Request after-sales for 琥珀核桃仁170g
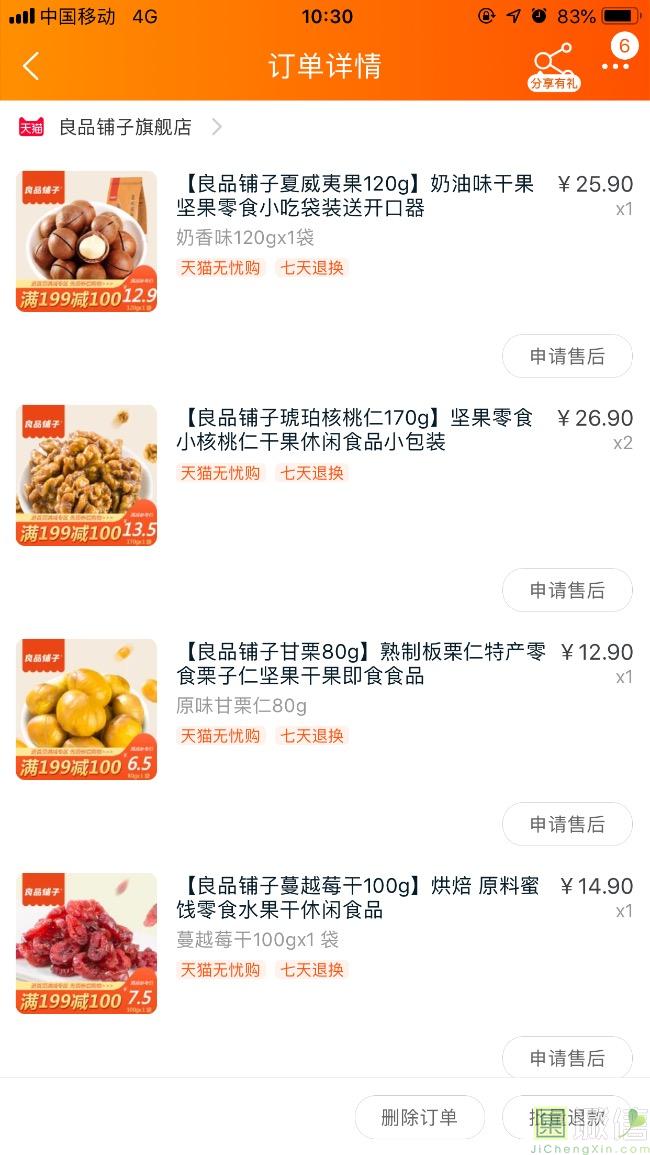Viewport: 650px width, 1155px height. click(567, 590)
